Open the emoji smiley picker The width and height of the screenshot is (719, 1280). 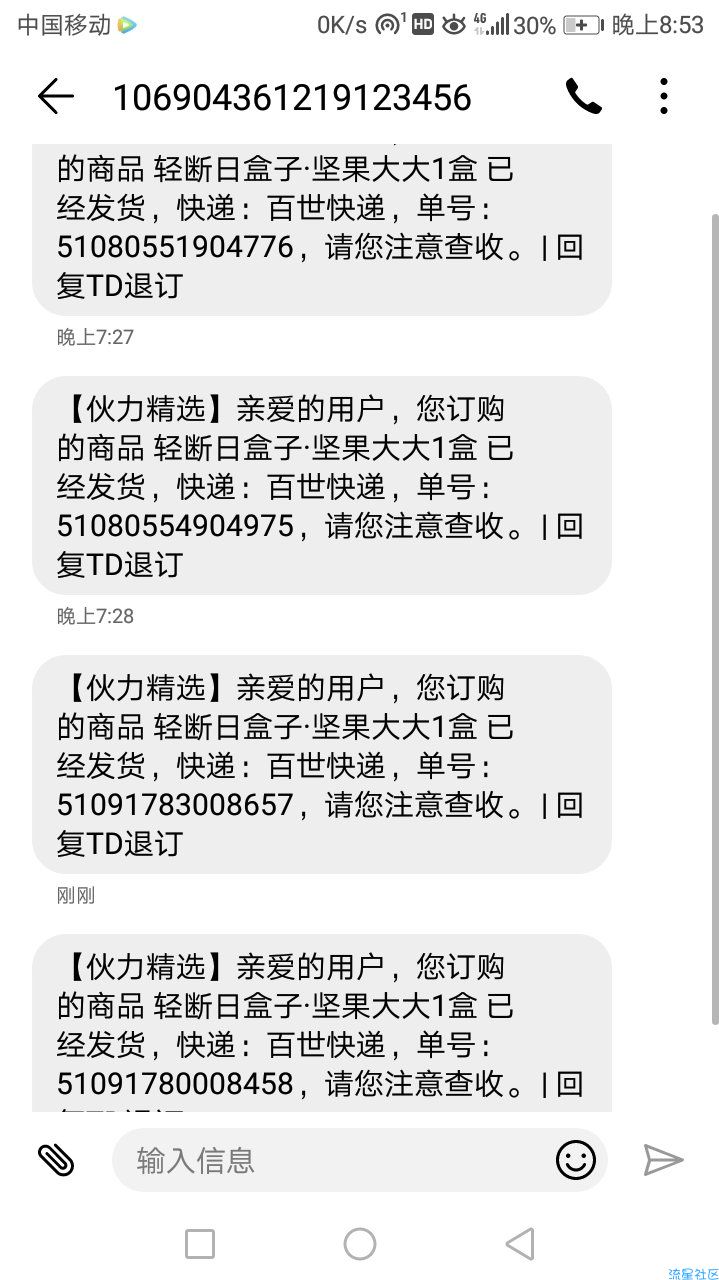point(576,1160)
